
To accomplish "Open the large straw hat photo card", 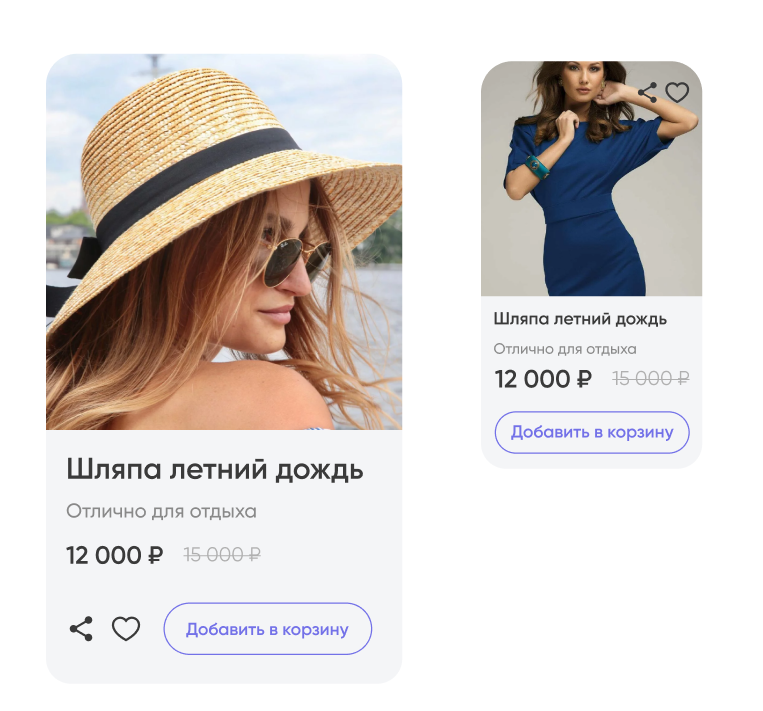I will tap(224, 242).
